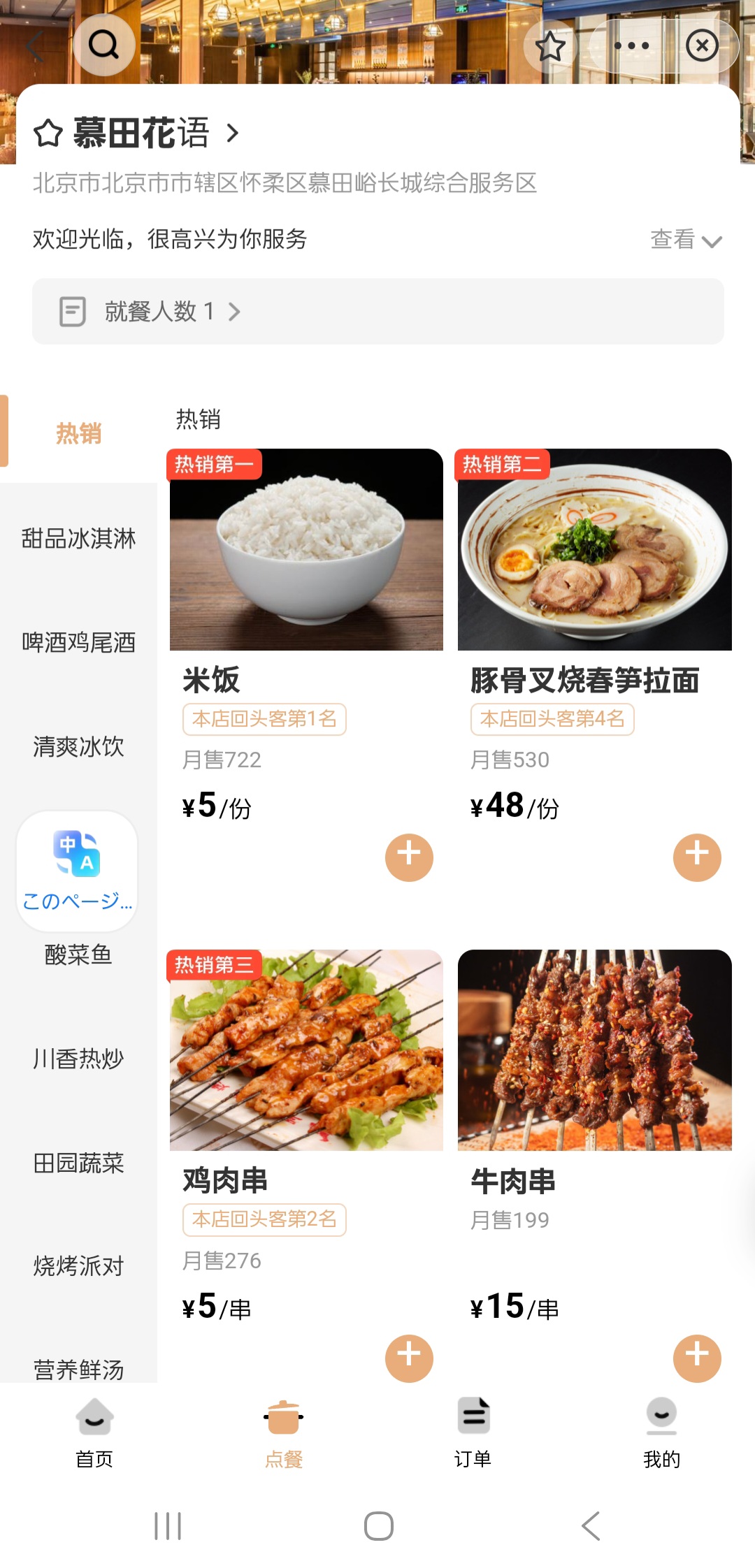Close the mini program
Viewport: 755px width, 1568px height.
[702, 46]
